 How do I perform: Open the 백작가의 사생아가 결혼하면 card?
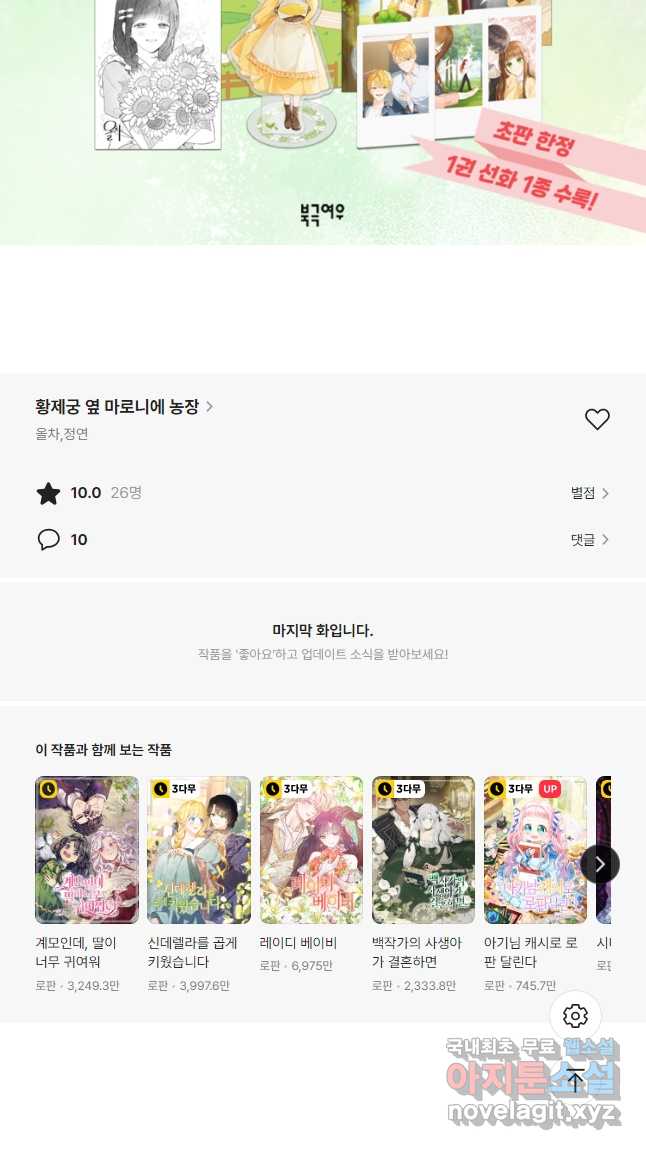(423, 885)
